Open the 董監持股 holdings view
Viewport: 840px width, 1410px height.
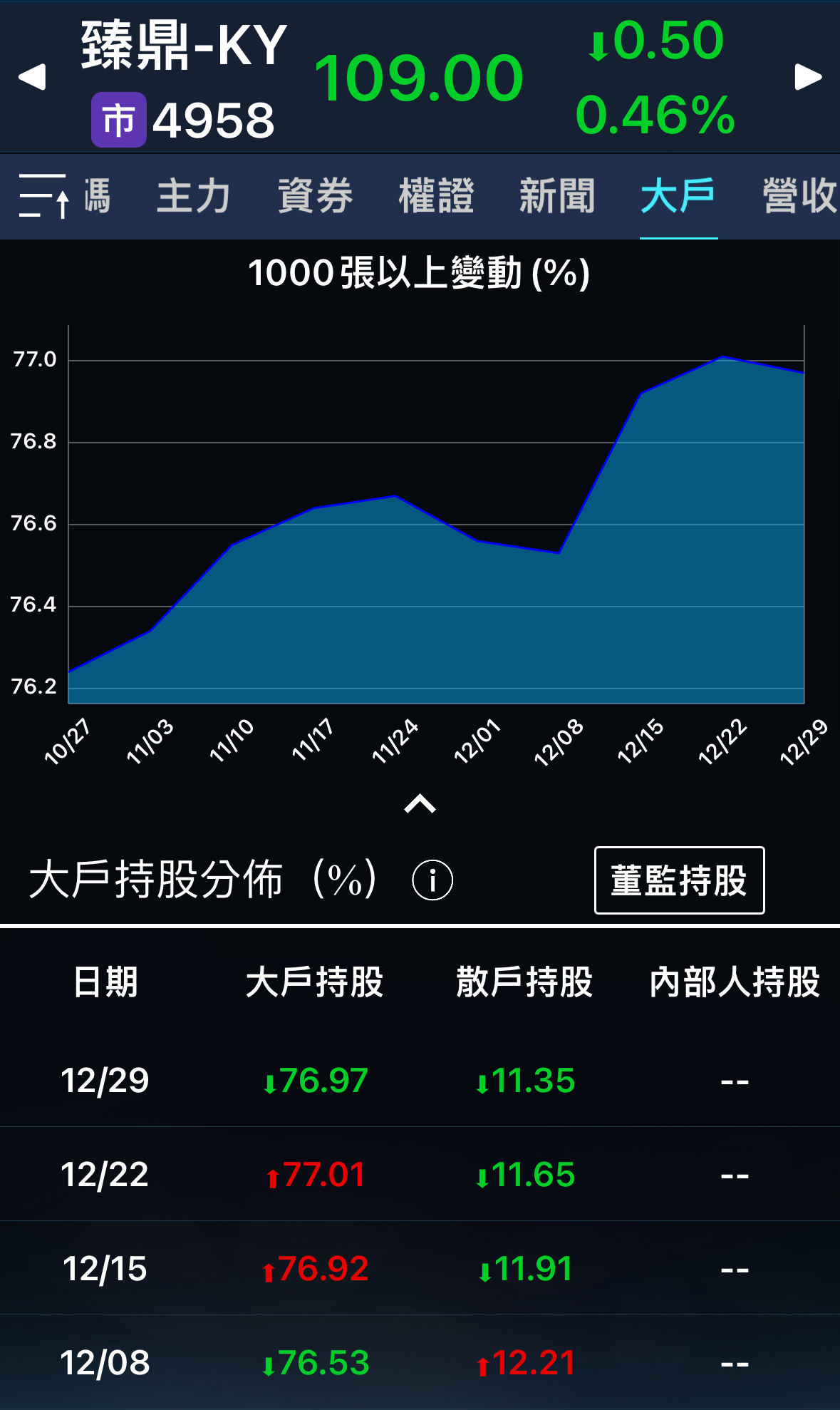pyautogui.click(x=678, y=880)
